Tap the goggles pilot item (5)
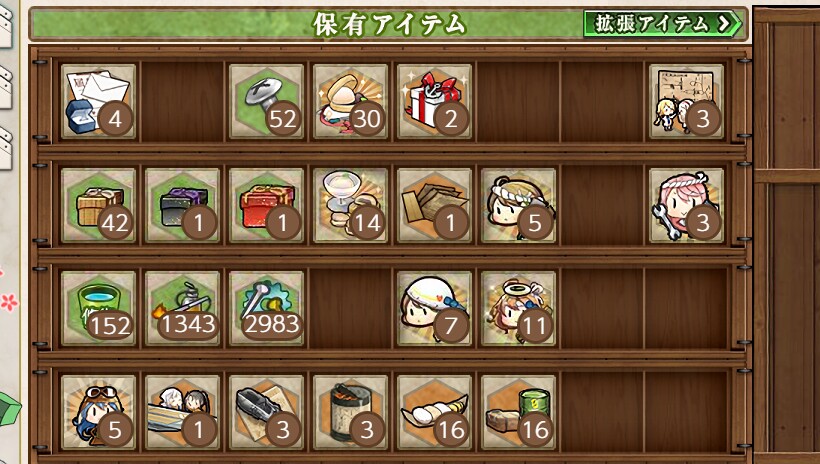Viewport: 820px width, 464px height. pos(98,410)
